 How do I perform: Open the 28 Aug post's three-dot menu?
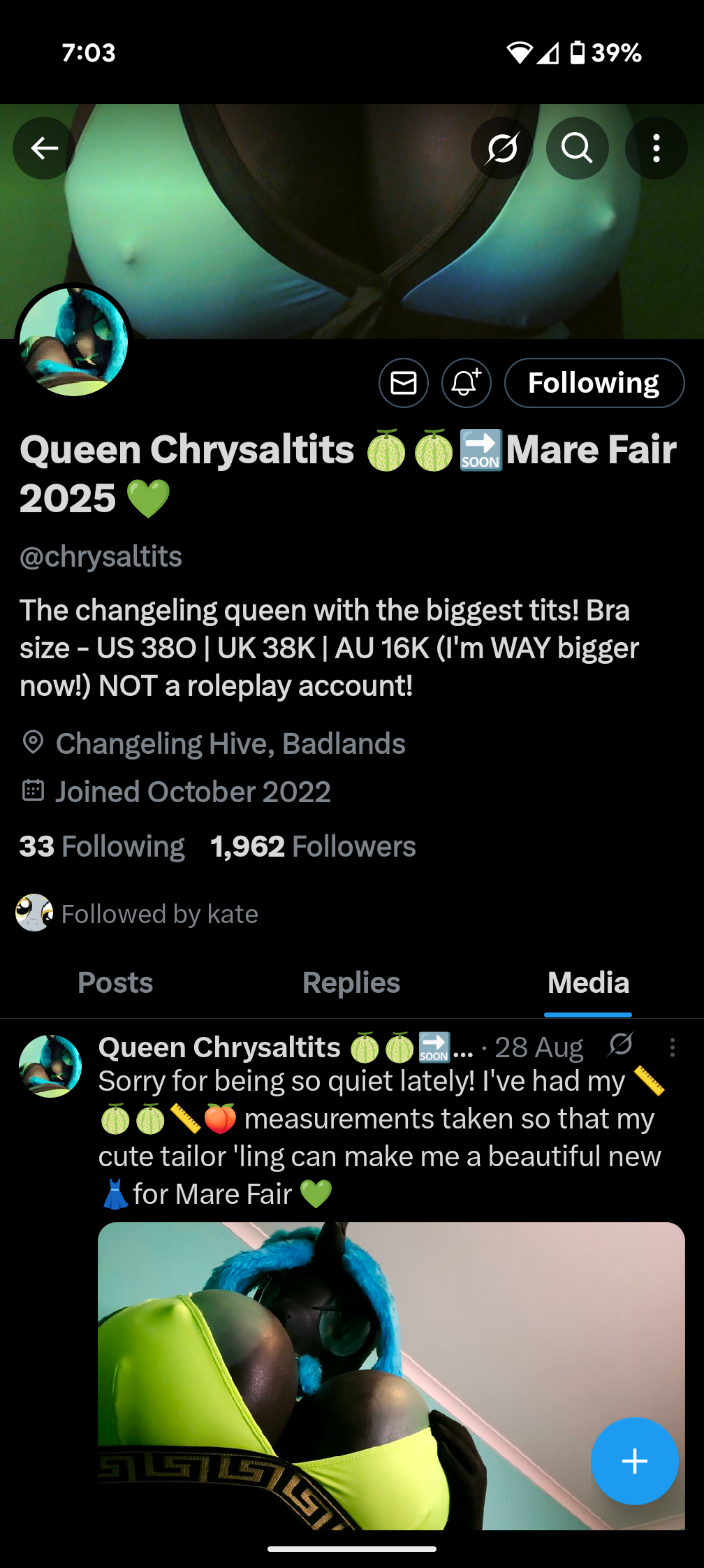(x=672, y=1047)
